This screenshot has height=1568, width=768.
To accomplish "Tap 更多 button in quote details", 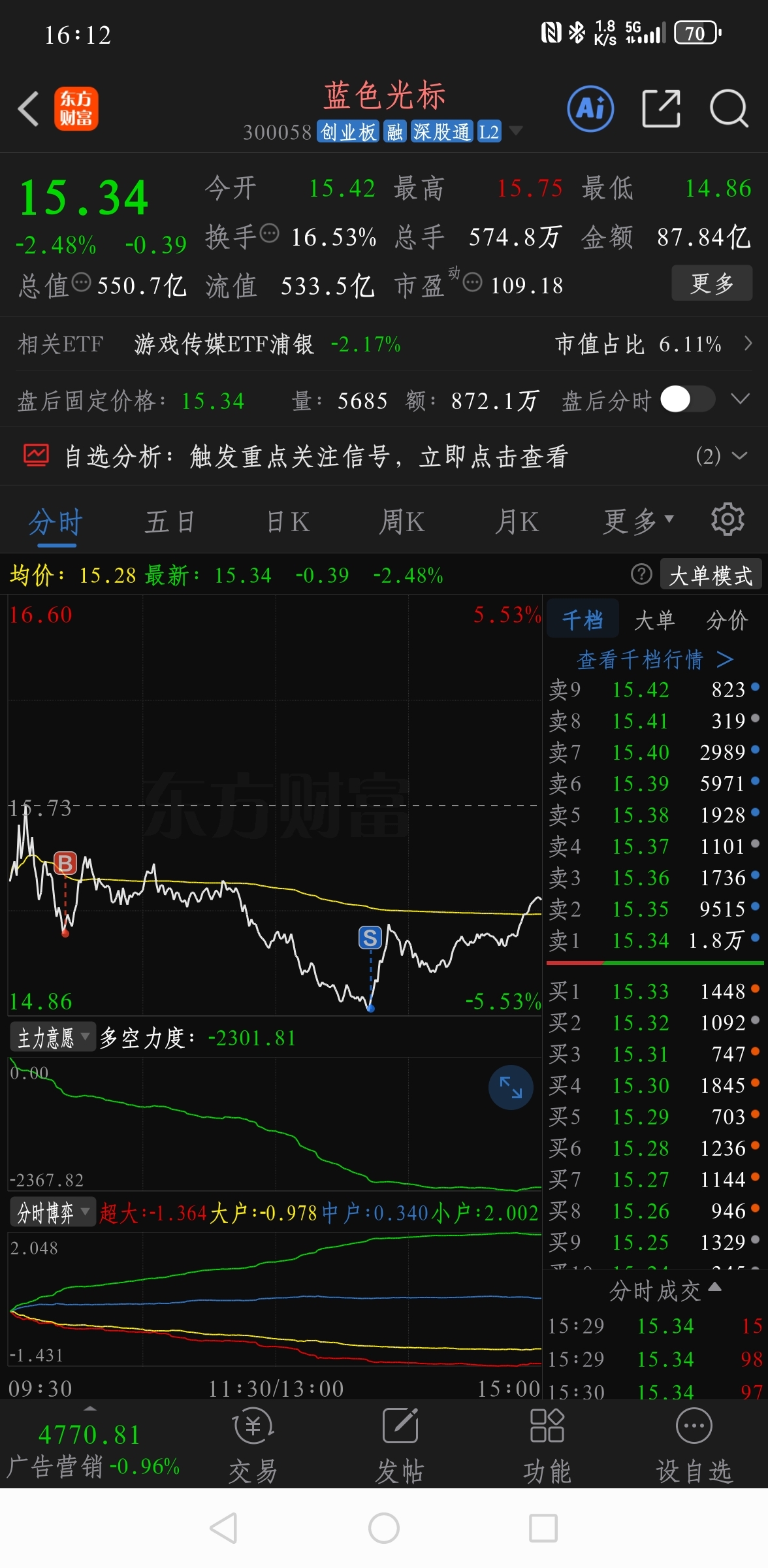I will [712, 283].
